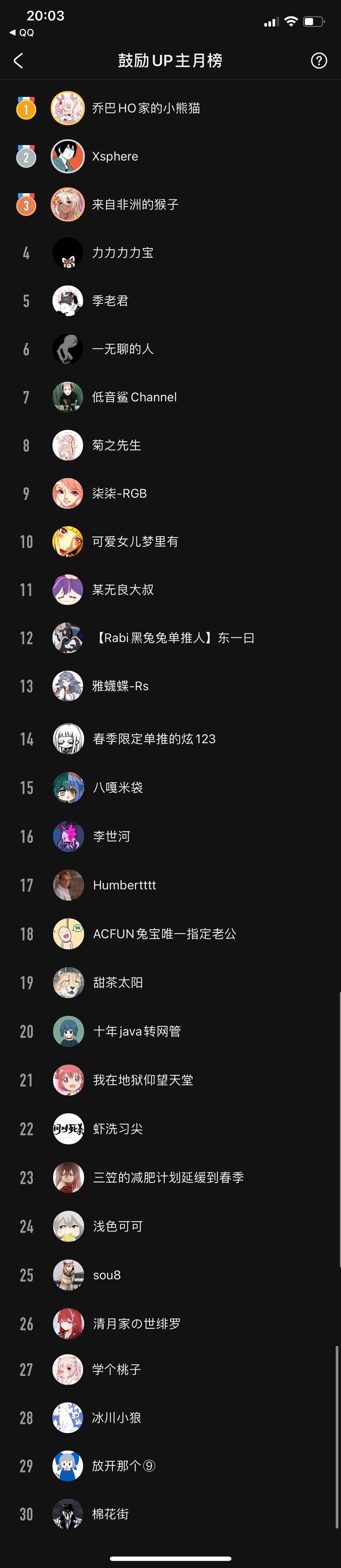View Humbertttt's profile
This screenshot has width=341, height=1568.
tap(124, 885)
